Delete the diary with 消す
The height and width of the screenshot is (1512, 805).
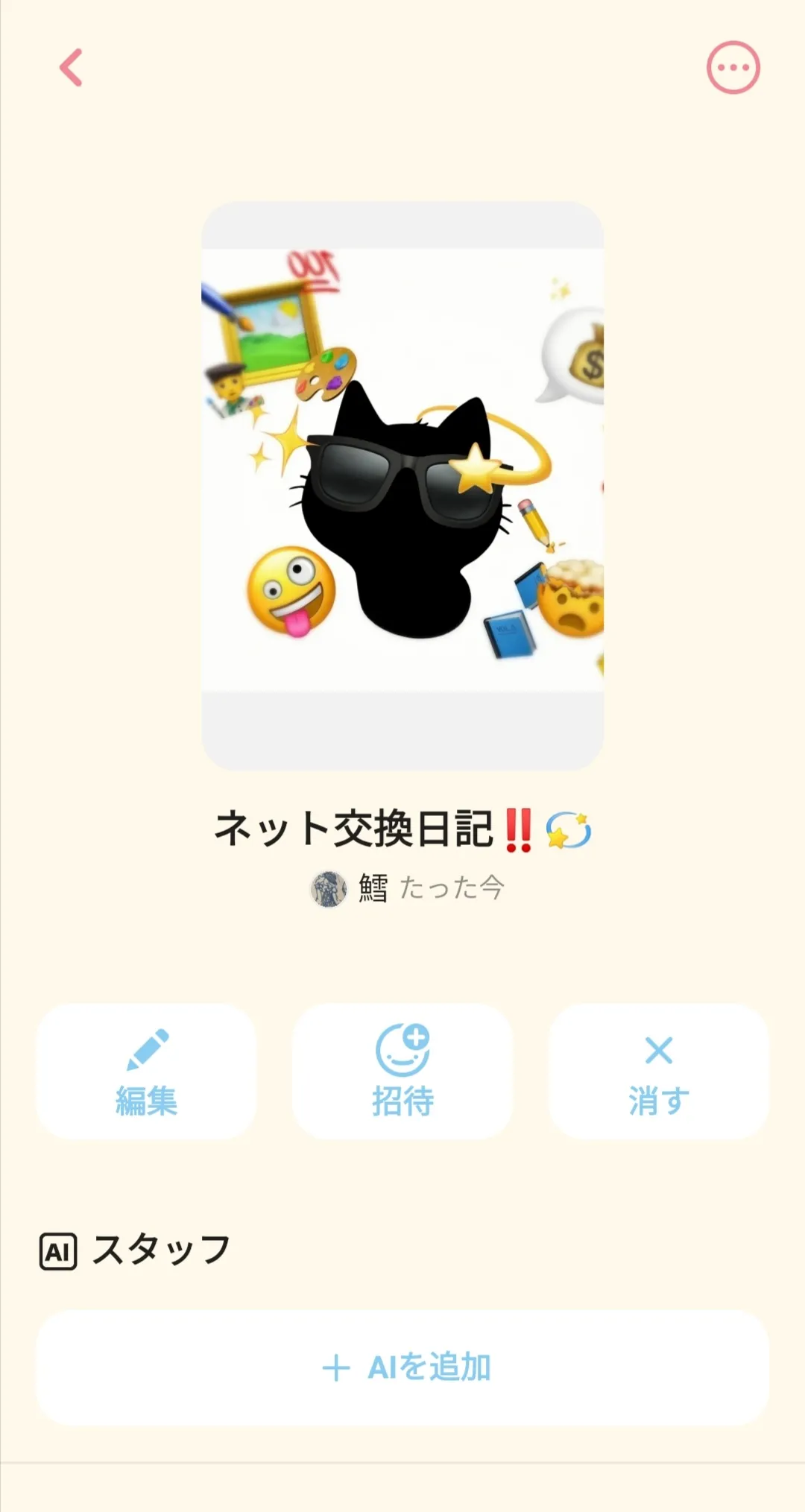point(659,1071)
